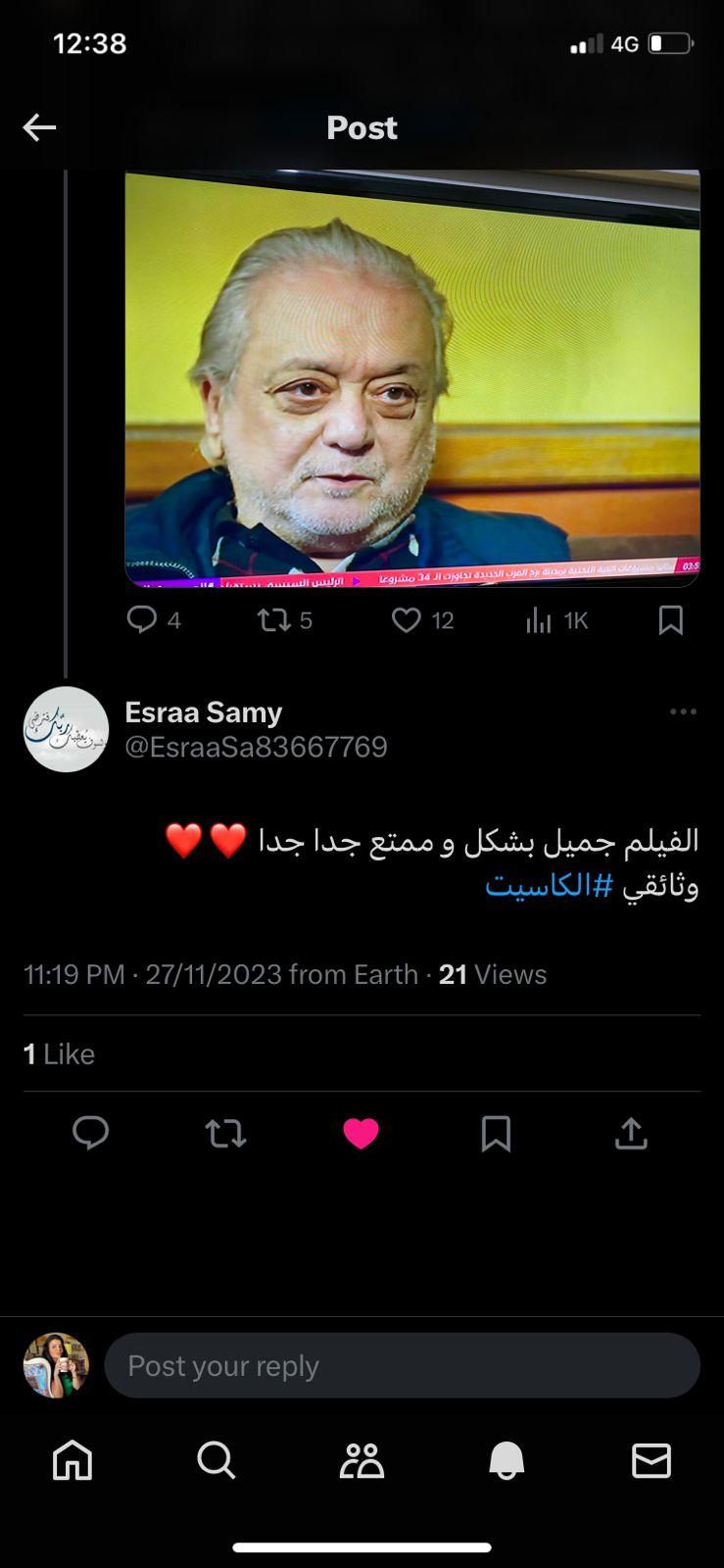Open the Search tab
The height and width of the screenshot is (1568, 724).
pyautogui.click(x=217, y=1460)
